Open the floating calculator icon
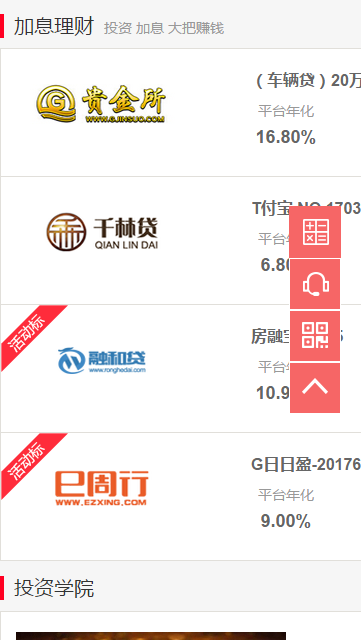This screenshot has height=640, width=361. coord(315,232)
